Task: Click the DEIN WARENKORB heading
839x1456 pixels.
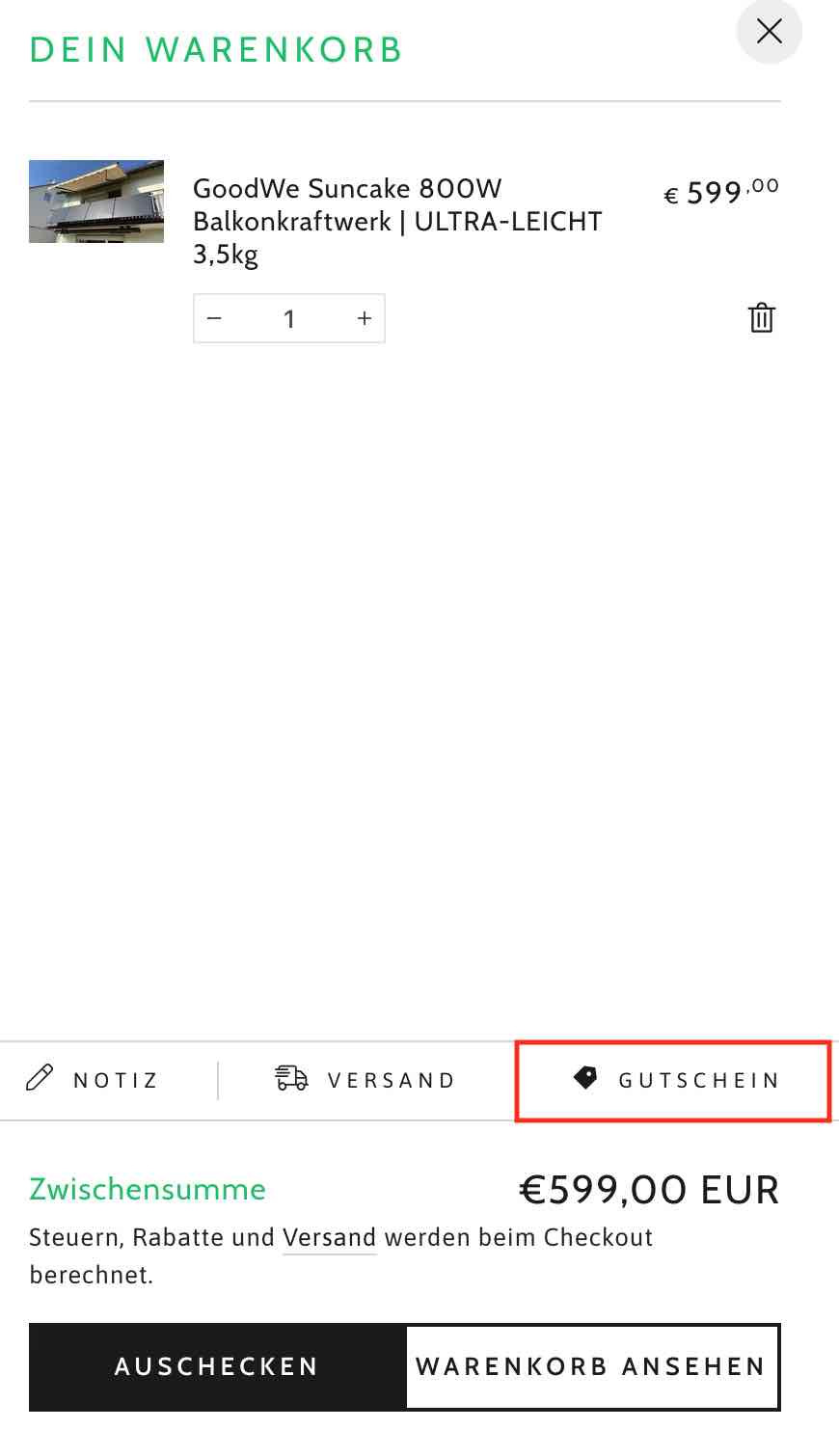Action: (x=214, y=48)
